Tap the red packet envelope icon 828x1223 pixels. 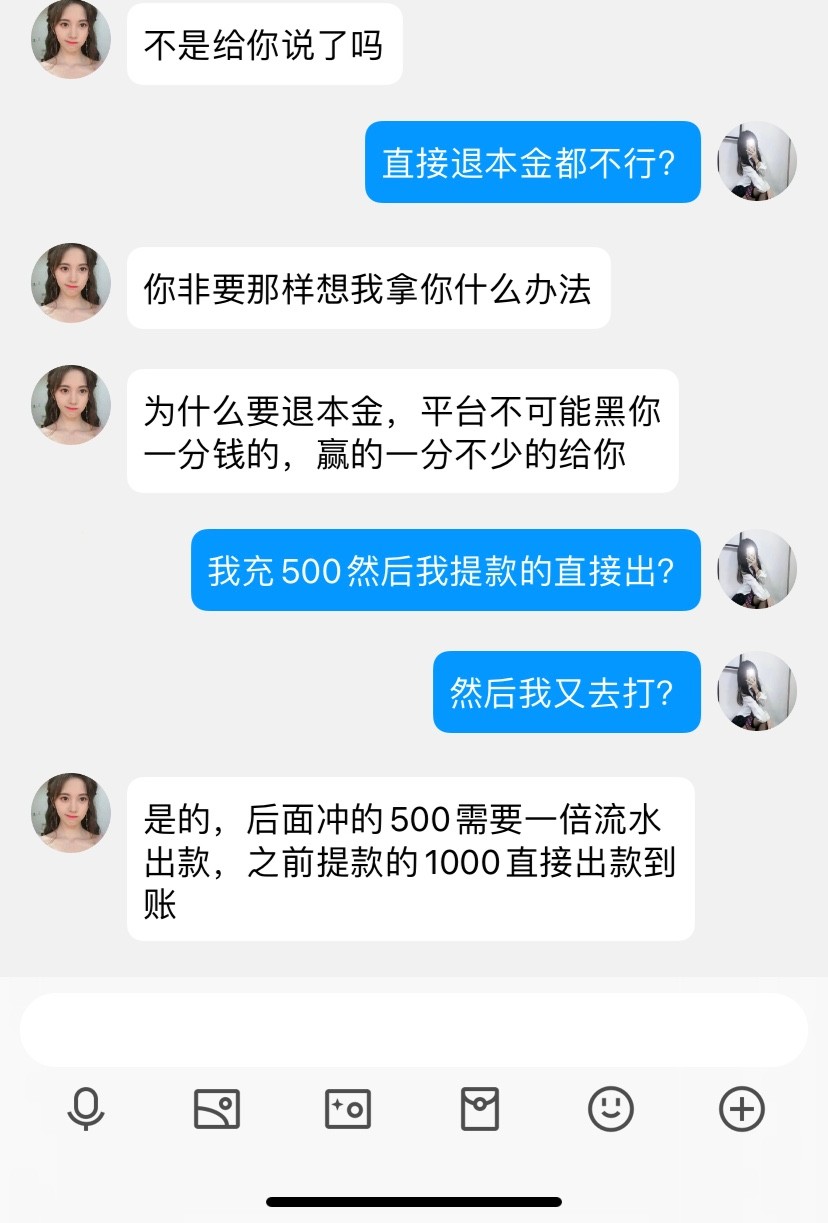[478, 1108]
